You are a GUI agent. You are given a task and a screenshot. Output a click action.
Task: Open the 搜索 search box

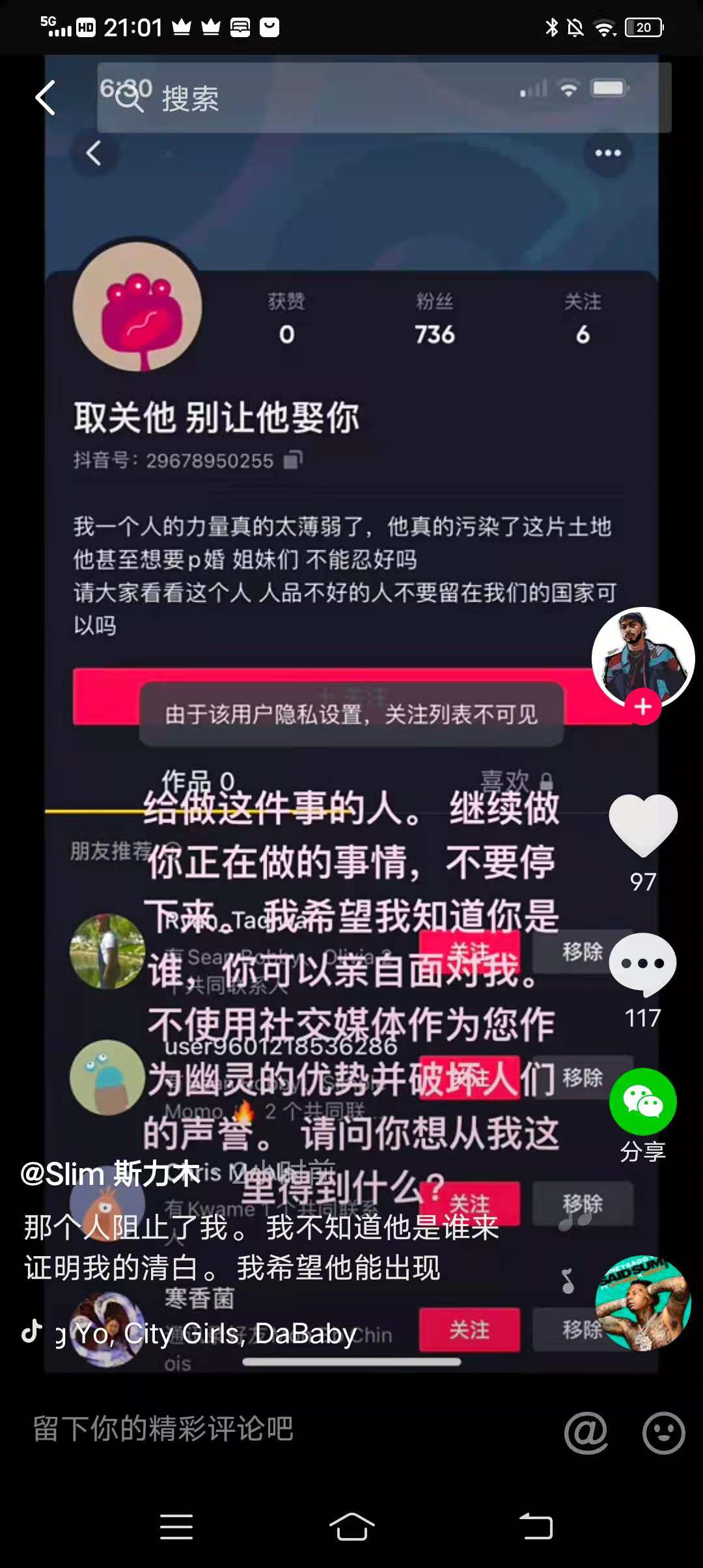tap(384, 98)
